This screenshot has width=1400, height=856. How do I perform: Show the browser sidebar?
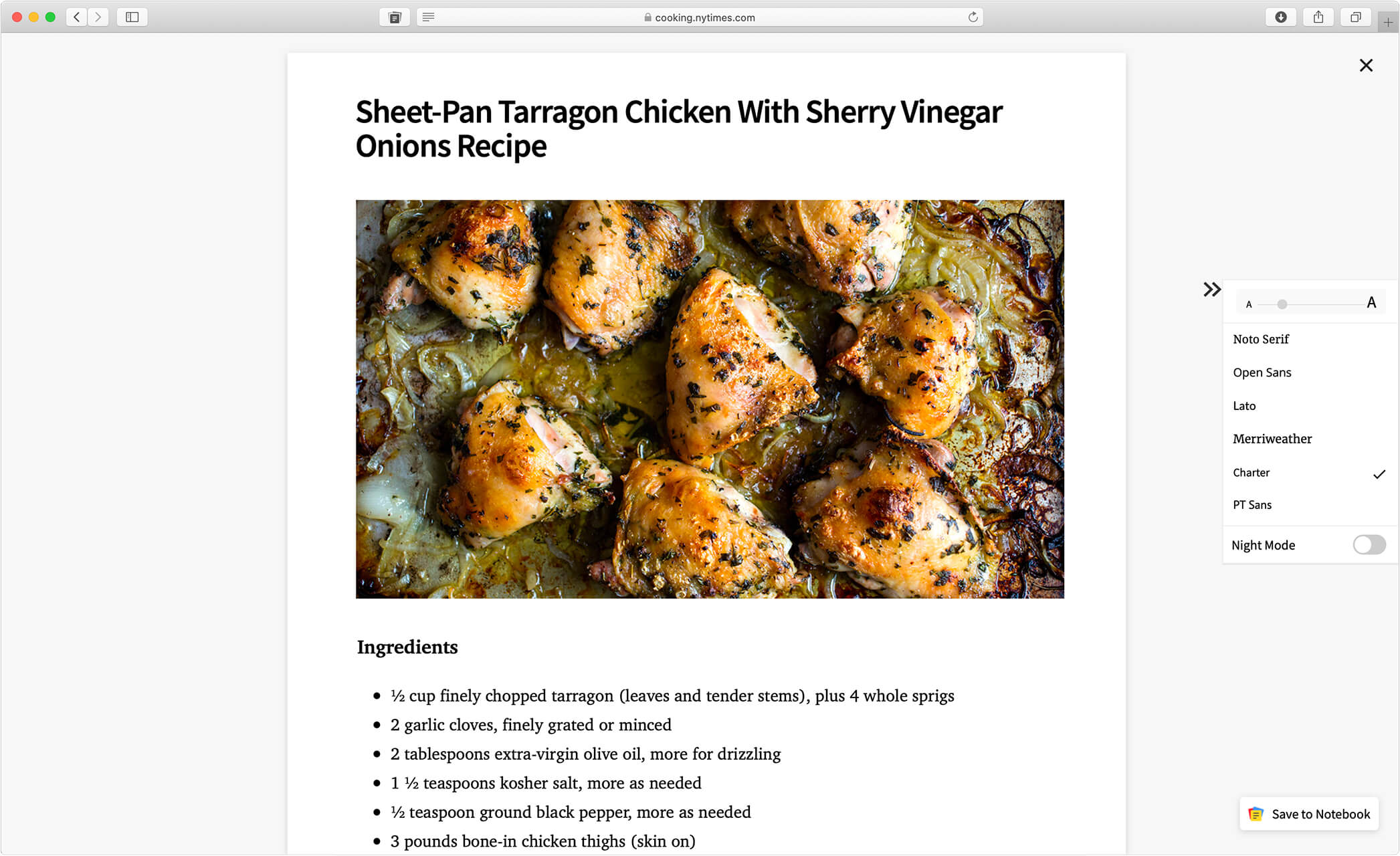coord(132,17)
